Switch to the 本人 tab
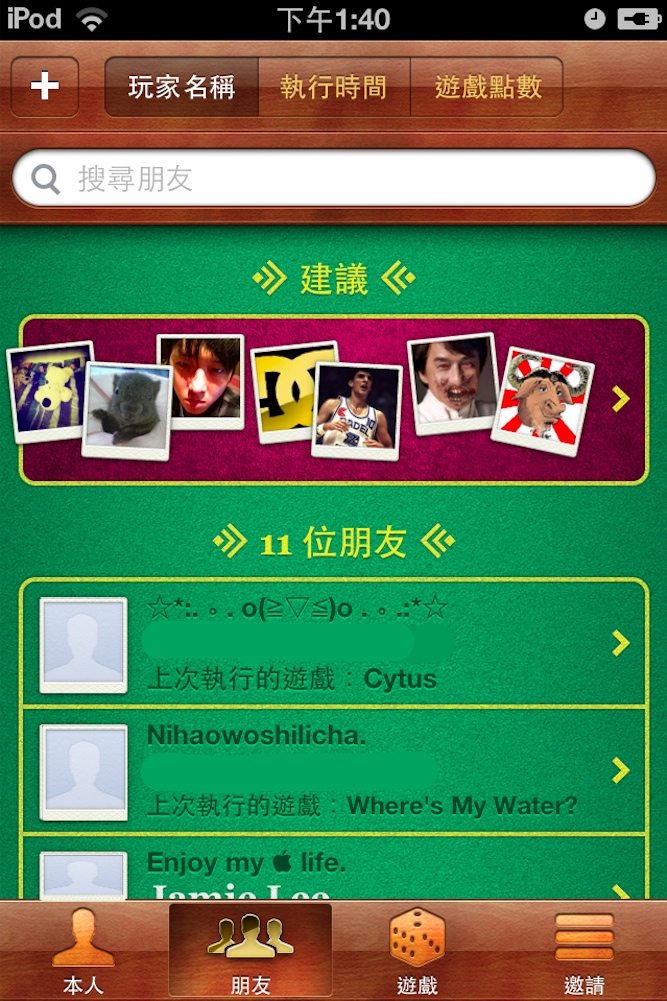This screenshot has height=1001, width=667. 83,953
